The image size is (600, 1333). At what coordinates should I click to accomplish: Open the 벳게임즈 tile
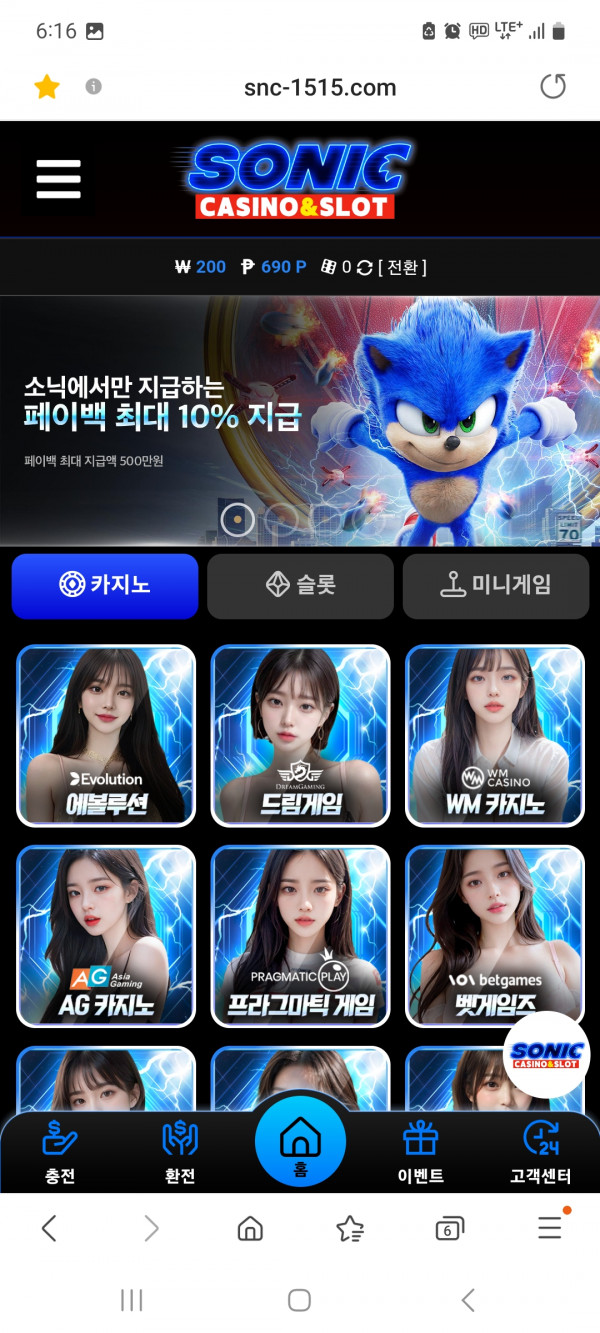click(494, 936)
